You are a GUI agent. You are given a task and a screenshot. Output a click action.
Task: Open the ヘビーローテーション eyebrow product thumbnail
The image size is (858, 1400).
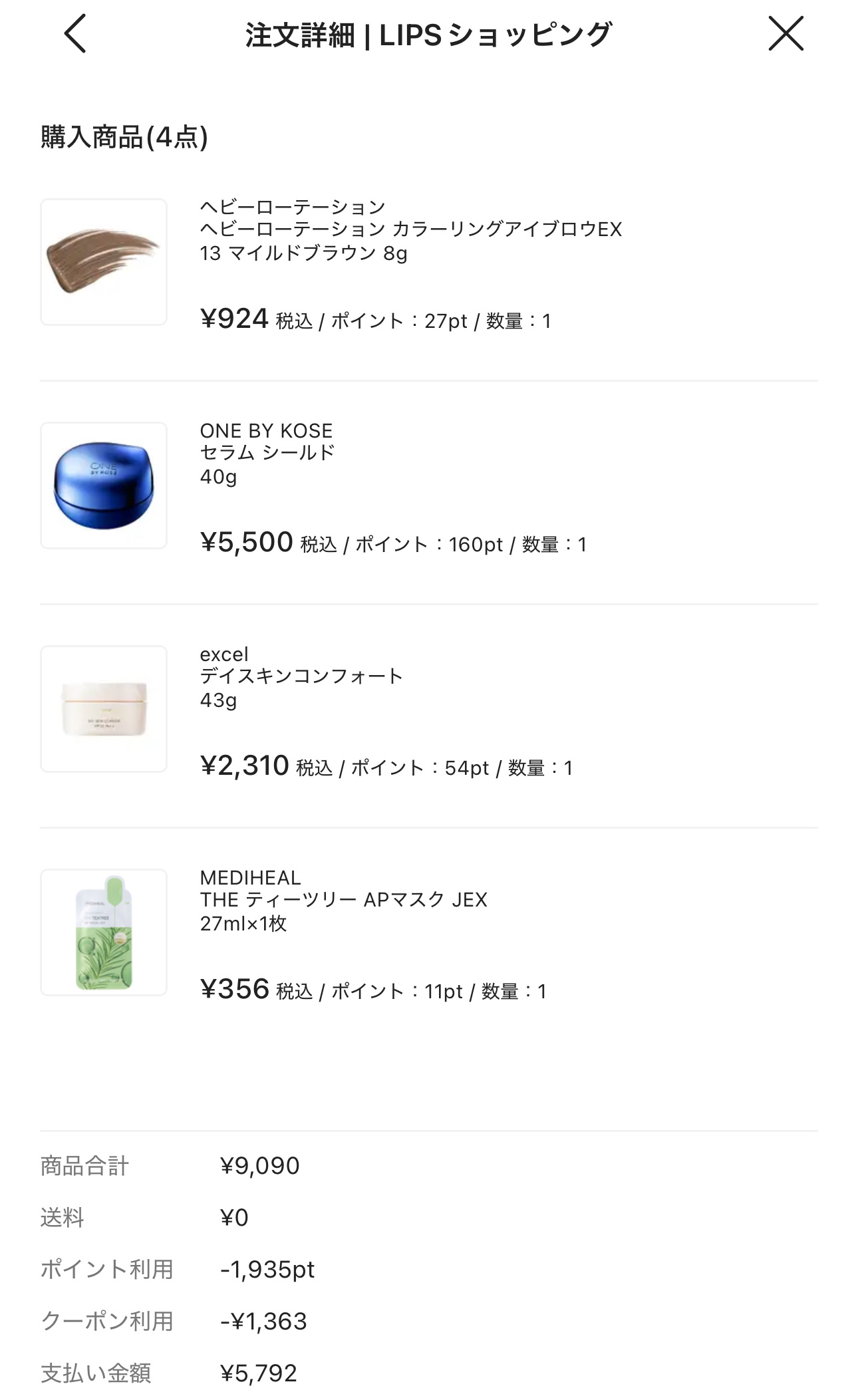pos(103,261)
